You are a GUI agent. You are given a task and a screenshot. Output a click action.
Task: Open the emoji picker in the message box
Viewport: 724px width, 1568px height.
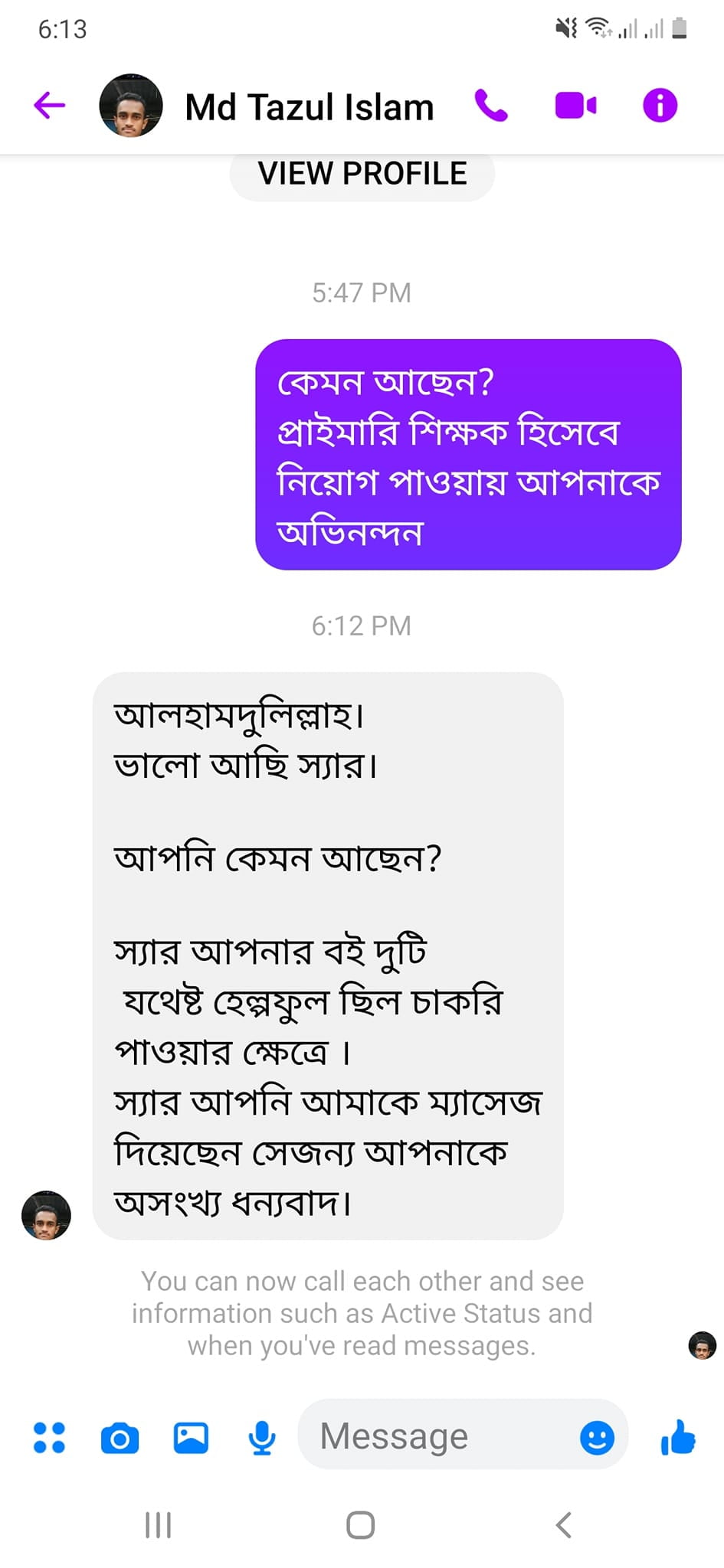pos(597,1437)
